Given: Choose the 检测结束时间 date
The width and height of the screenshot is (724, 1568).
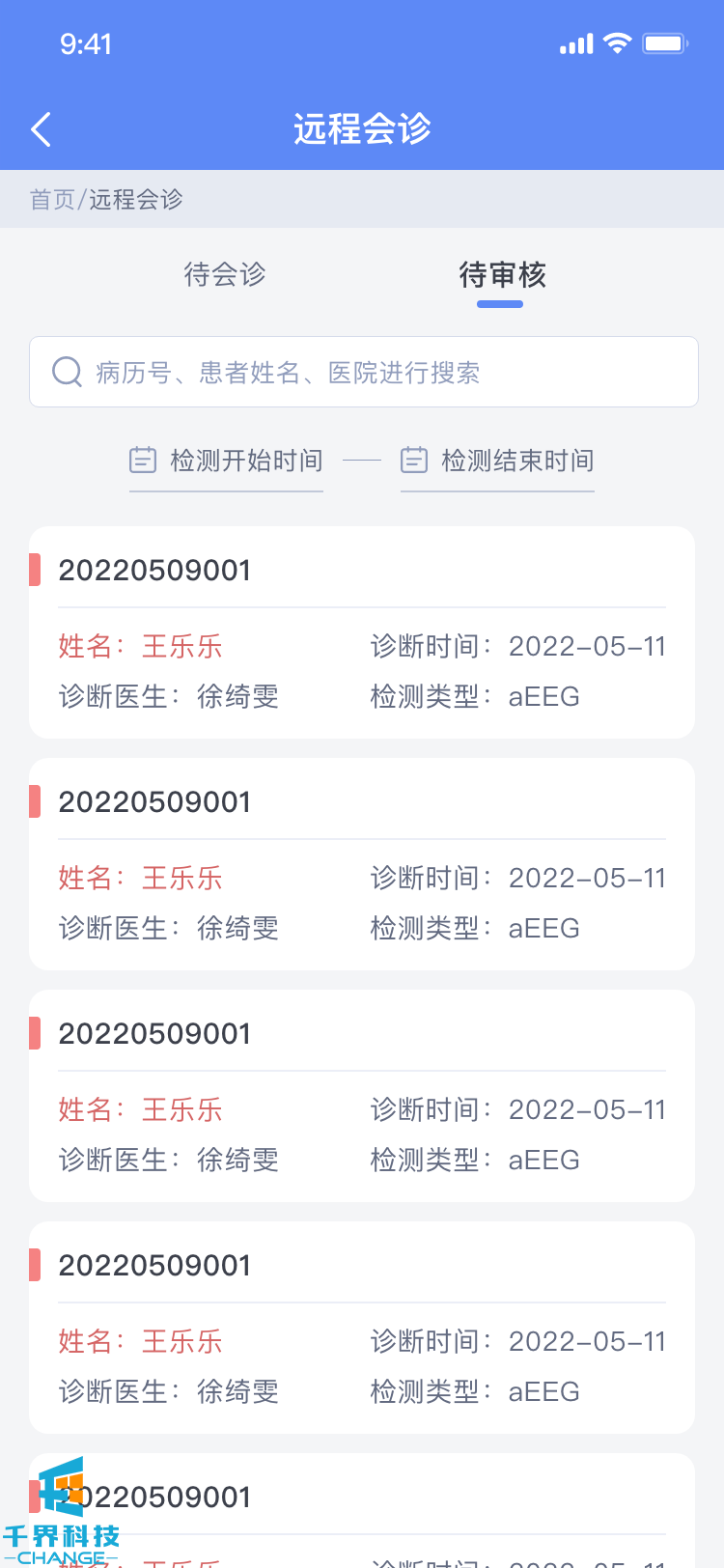Looking at the screenshot, I should pos(498,461).
